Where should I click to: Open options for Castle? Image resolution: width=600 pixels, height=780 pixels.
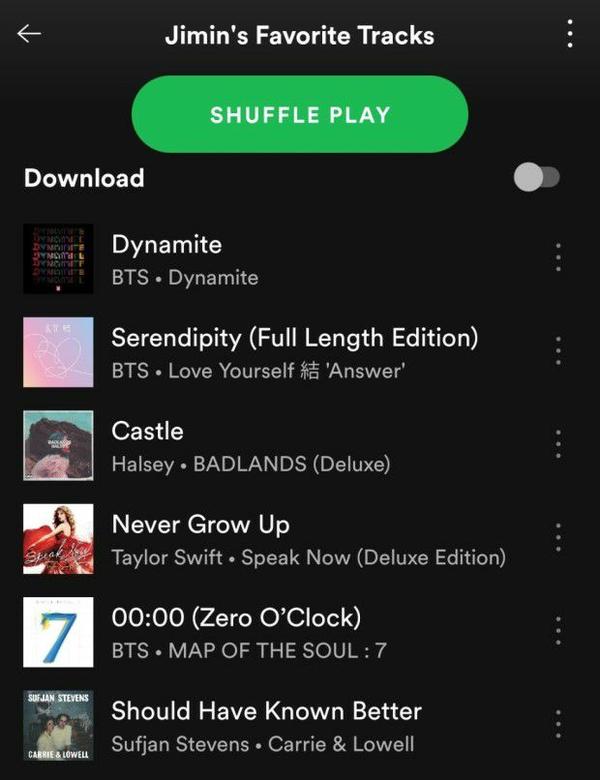558,444
